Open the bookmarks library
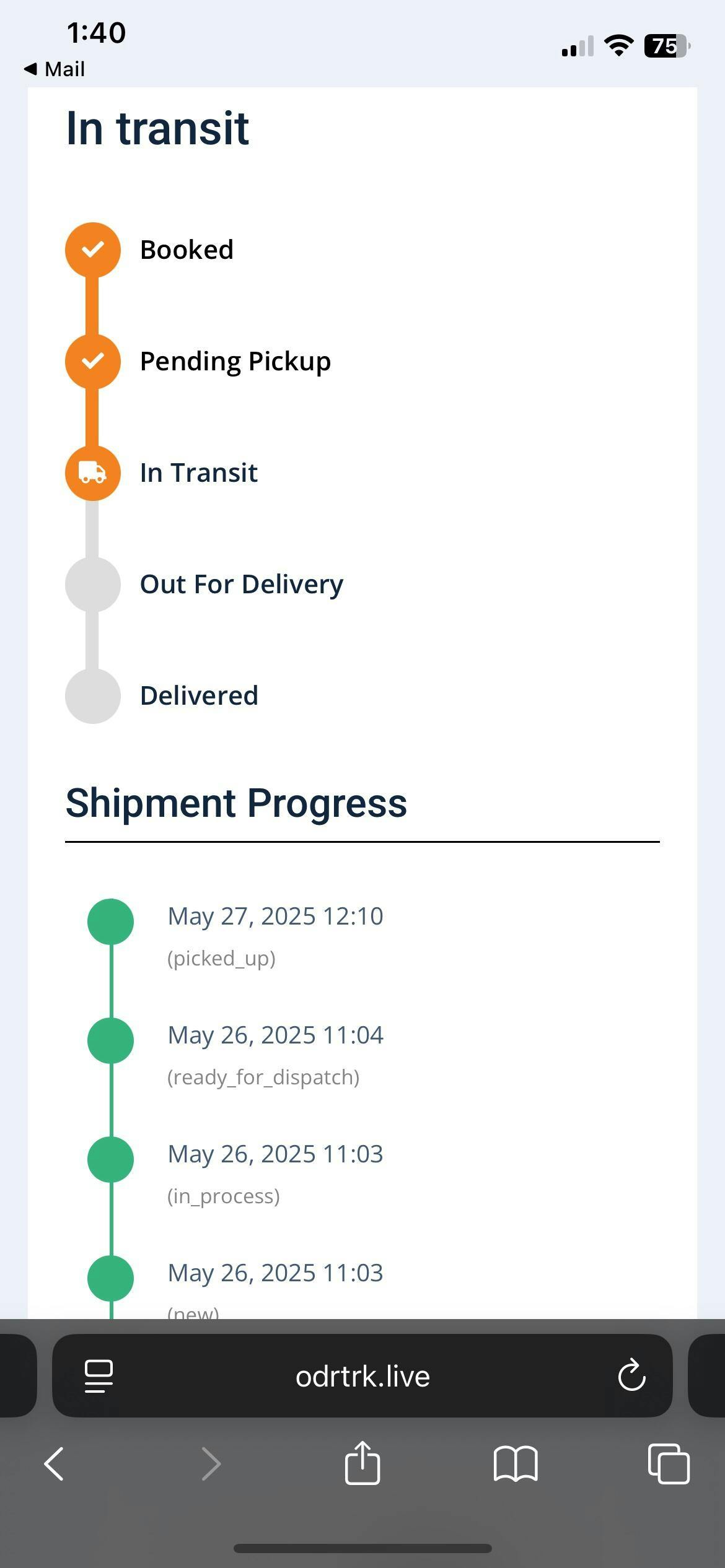 (x=516, y=1464)
